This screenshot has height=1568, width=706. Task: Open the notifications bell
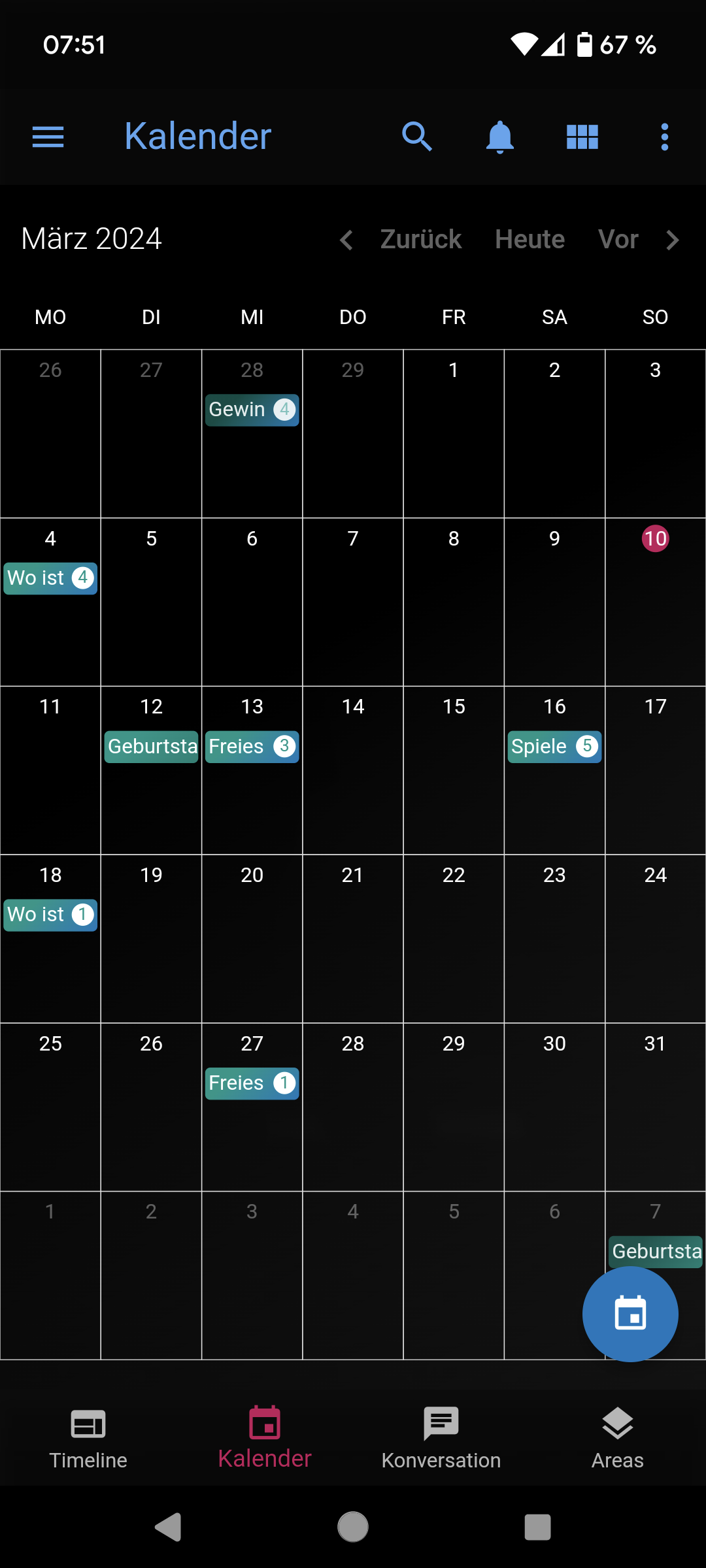coord(499,137)
